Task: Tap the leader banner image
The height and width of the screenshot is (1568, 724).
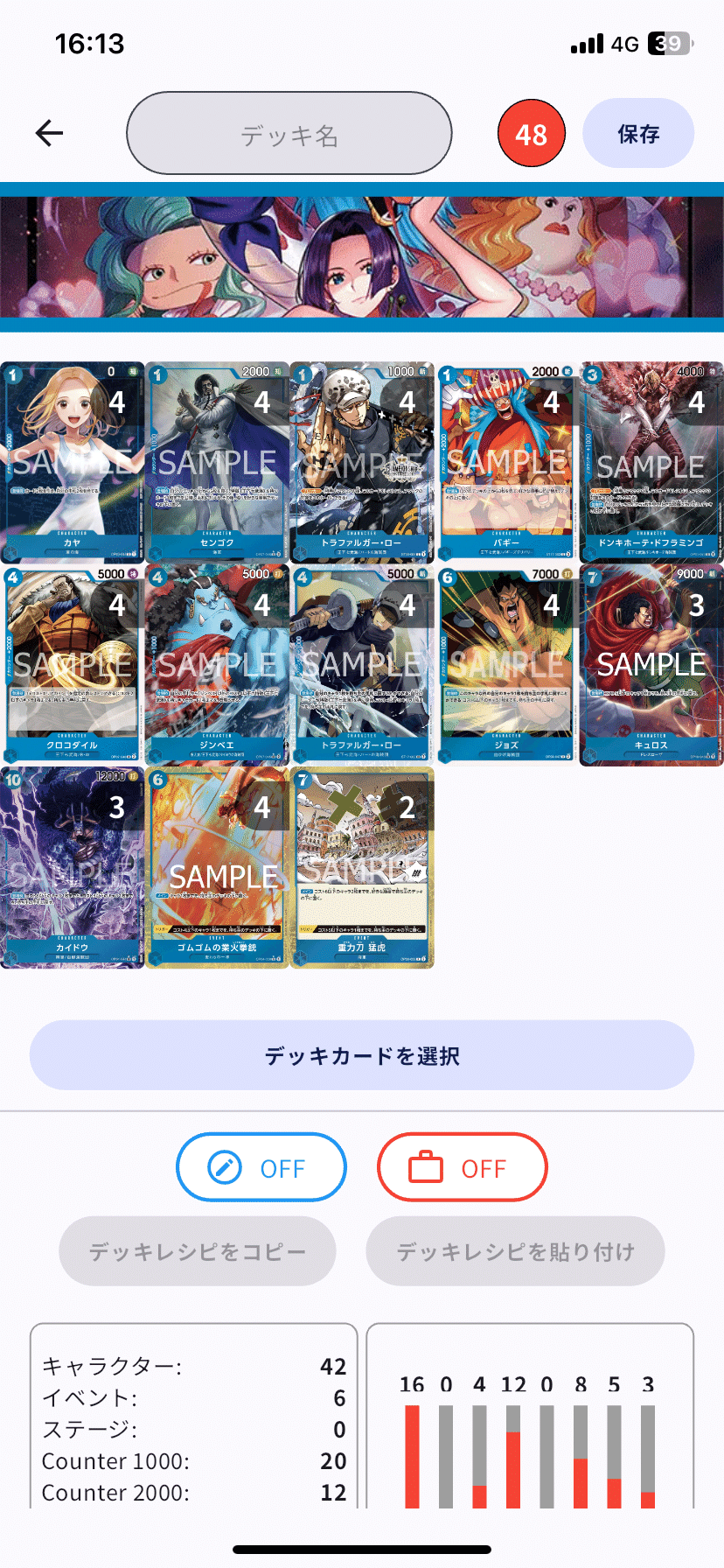Action: pyautogui.click(x=362, y=257)
